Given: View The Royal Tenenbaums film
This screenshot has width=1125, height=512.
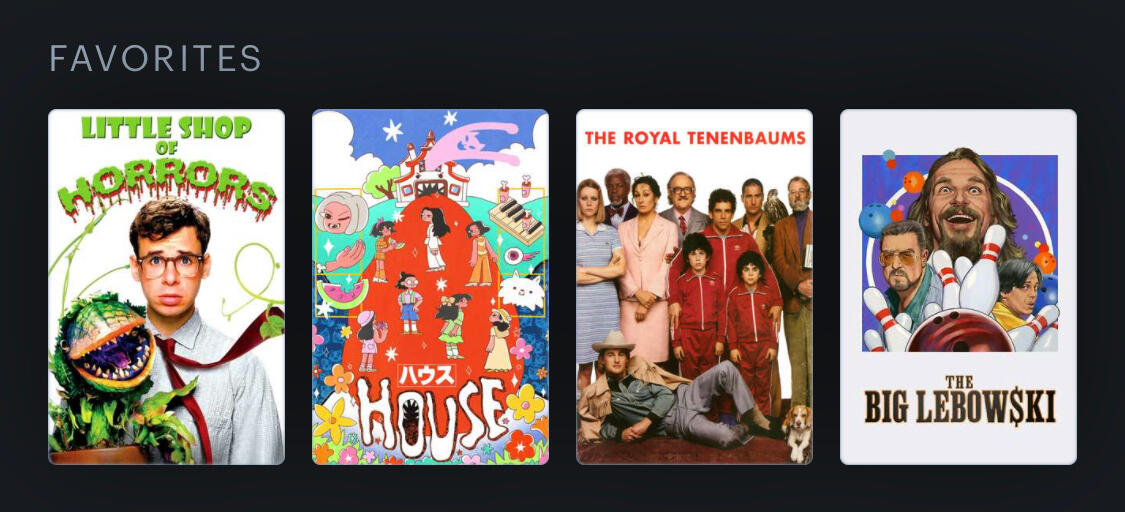Looking at the screenshot, I should tap(694, 287).
